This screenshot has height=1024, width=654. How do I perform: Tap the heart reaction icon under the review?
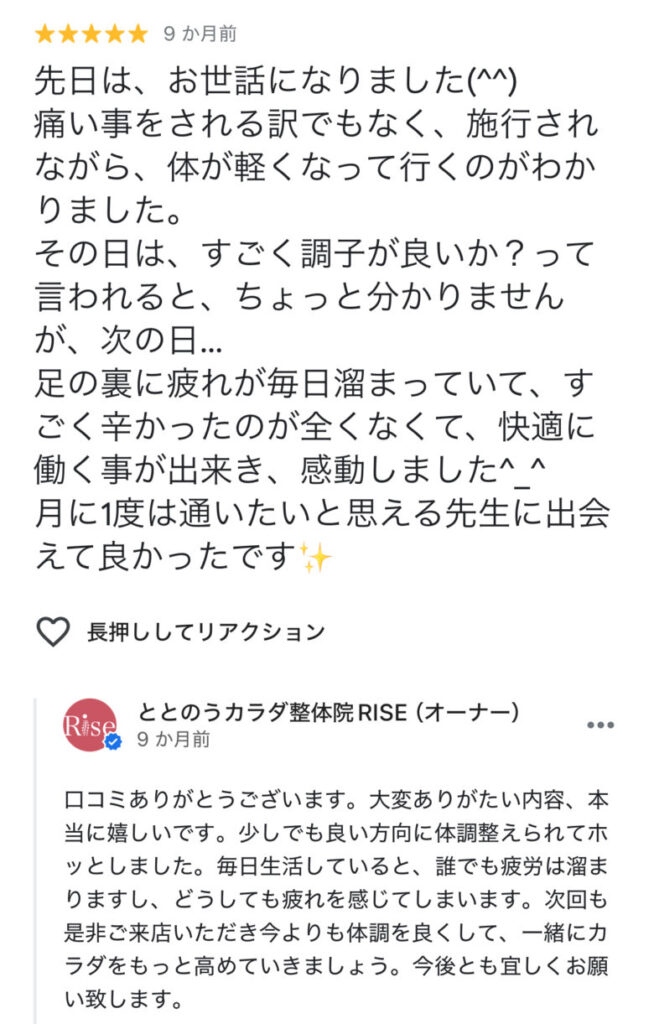pos(52,631)
